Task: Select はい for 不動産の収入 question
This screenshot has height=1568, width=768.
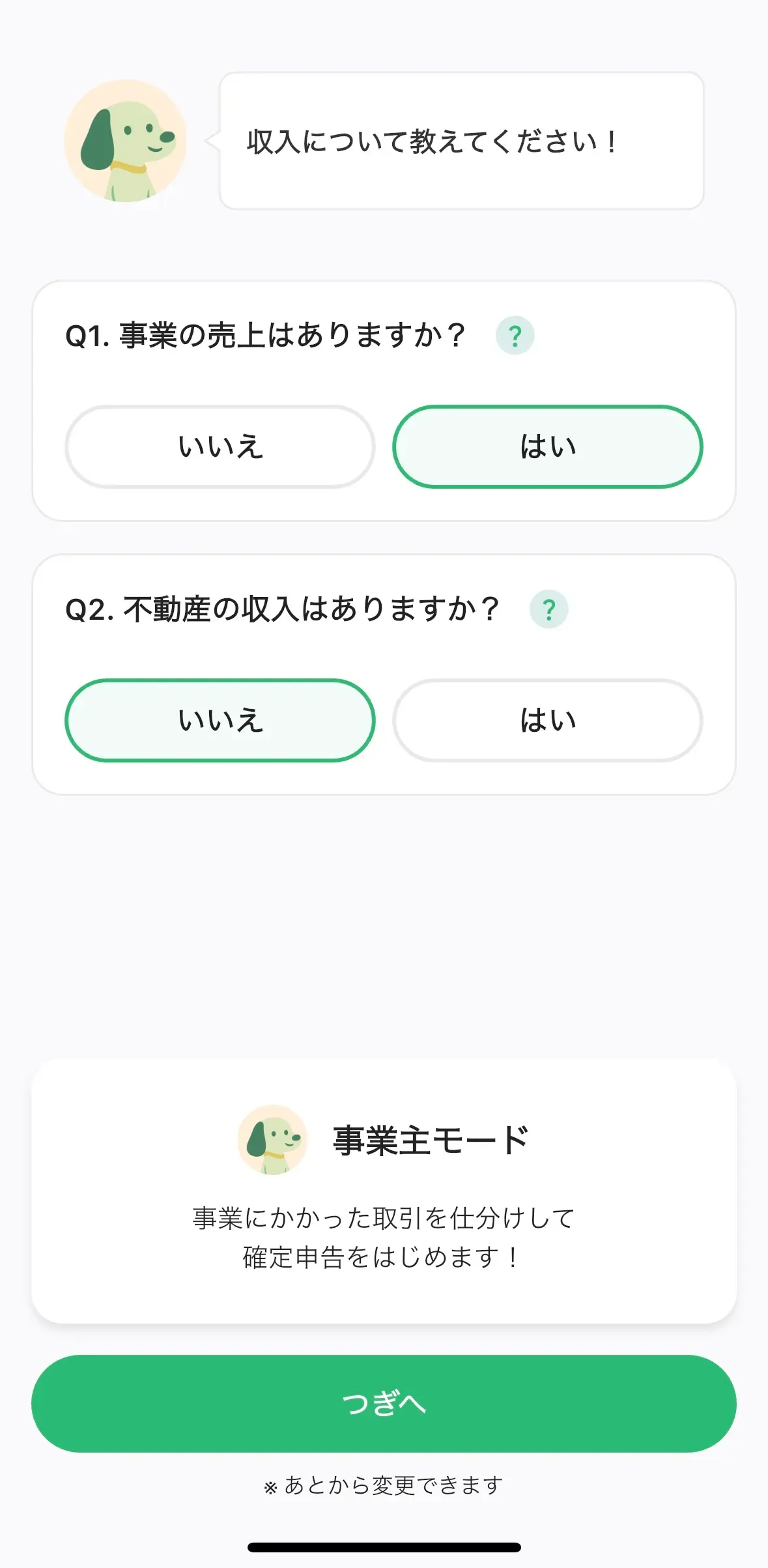Action: [x=548, y=721]
